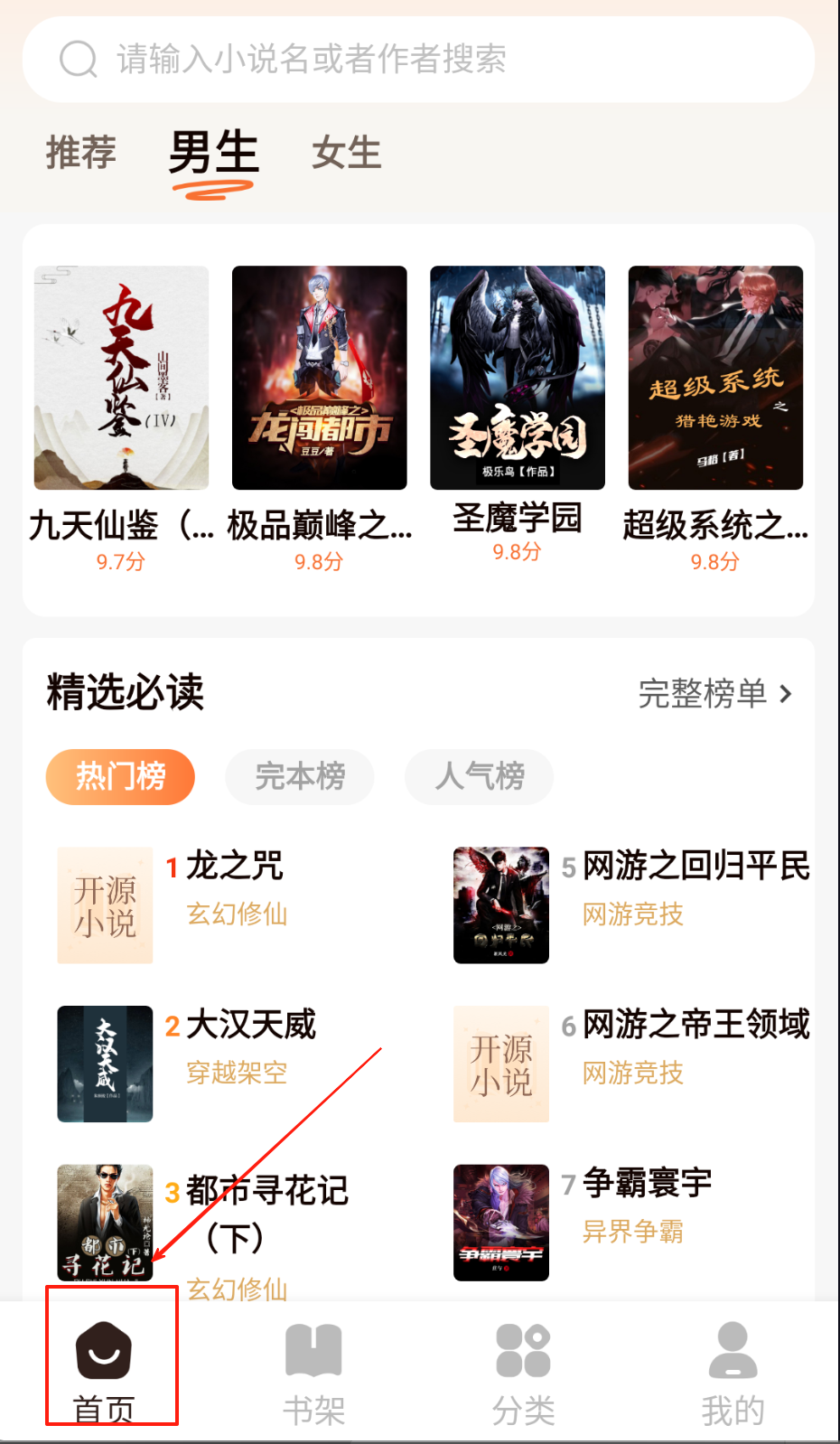Open the book 圣魔学园
This screenshot has width=840, height=1444.
pyautogui.click(x=517, y=378)
